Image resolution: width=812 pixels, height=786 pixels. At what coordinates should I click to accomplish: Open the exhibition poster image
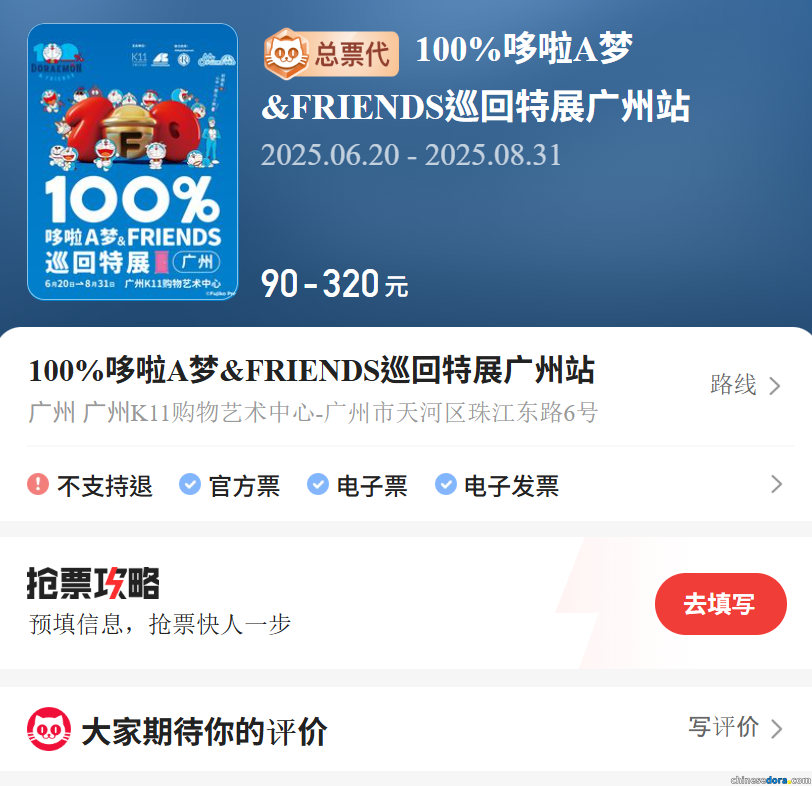click(x=133, y=162)
